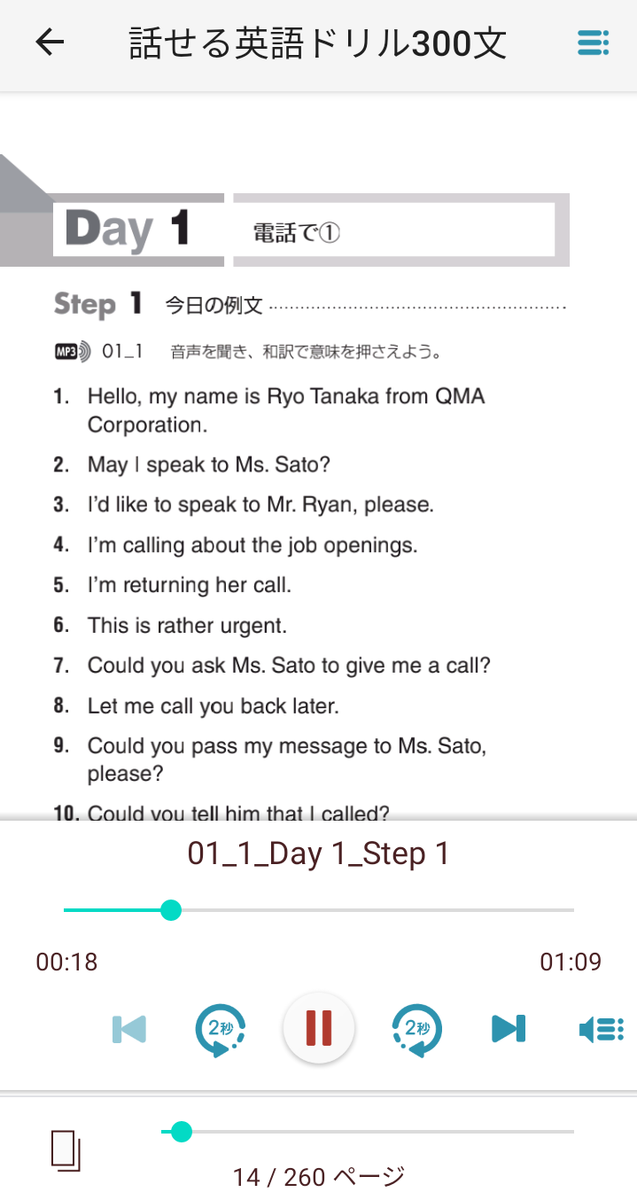
Task: Open the audio track playlist
Action: pyautogui.click(x=601, y=1028)
